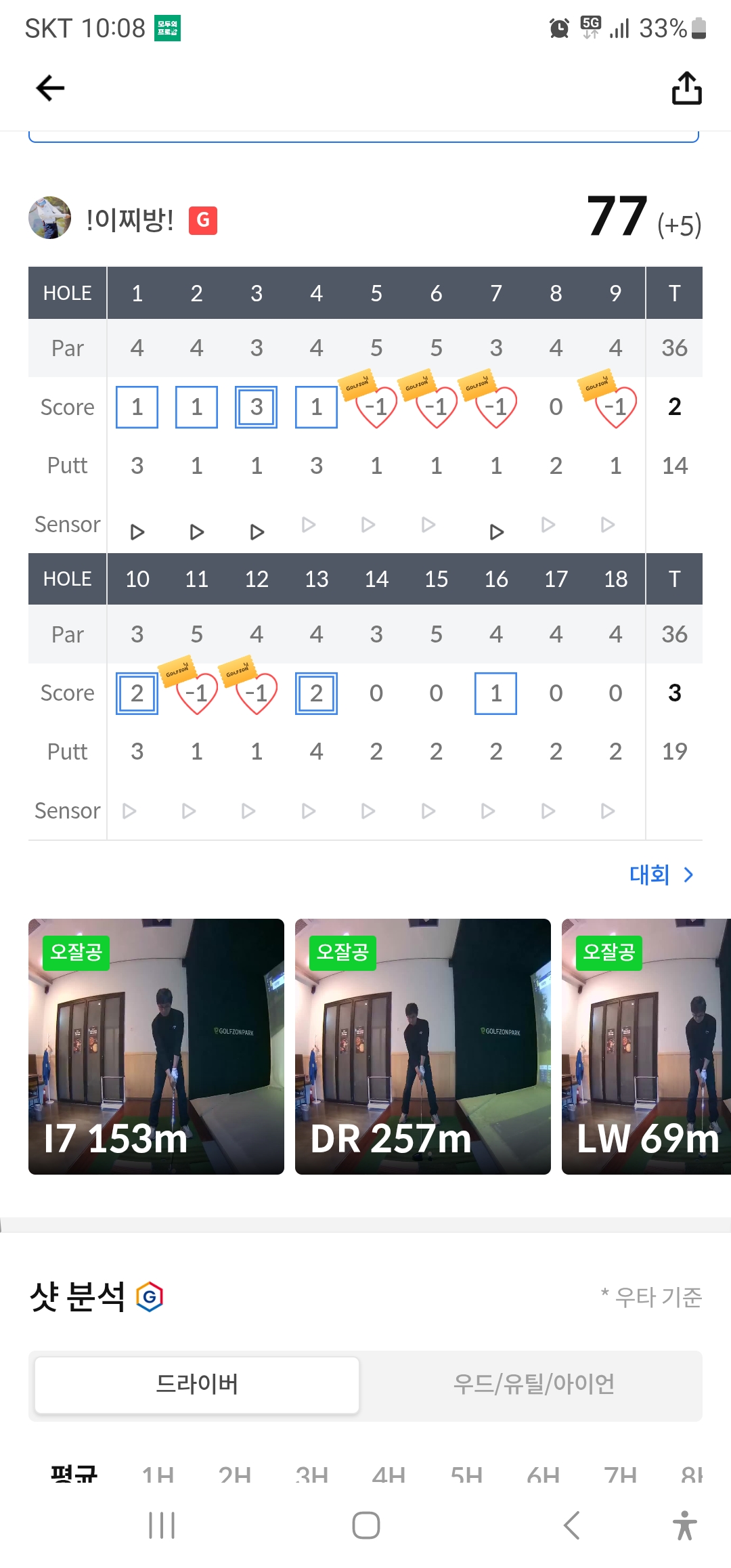Tap the system home button
This screenshot has width=731, height=1568.
(x=365, y=1525)
